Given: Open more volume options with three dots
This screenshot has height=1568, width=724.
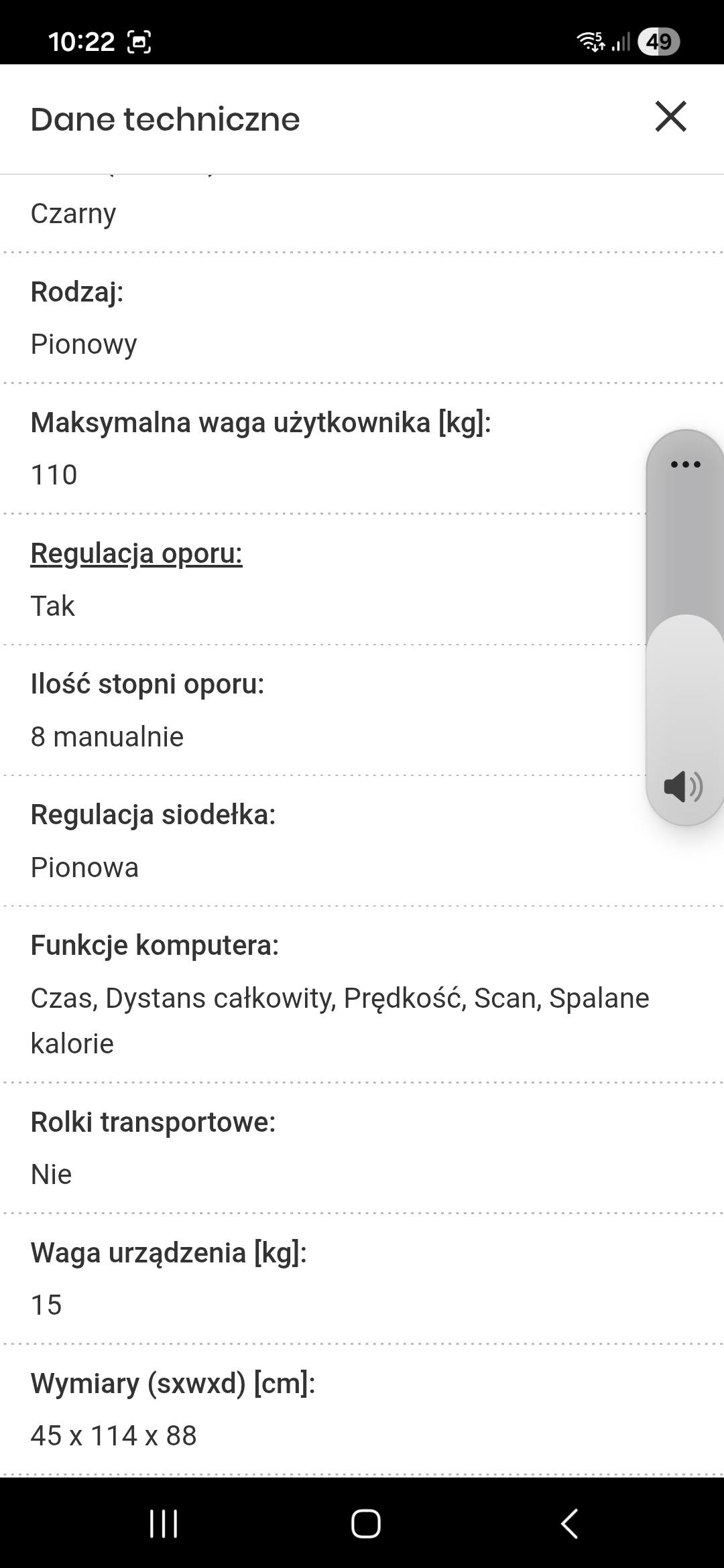Looking at the screenshot, I should 685,464.
